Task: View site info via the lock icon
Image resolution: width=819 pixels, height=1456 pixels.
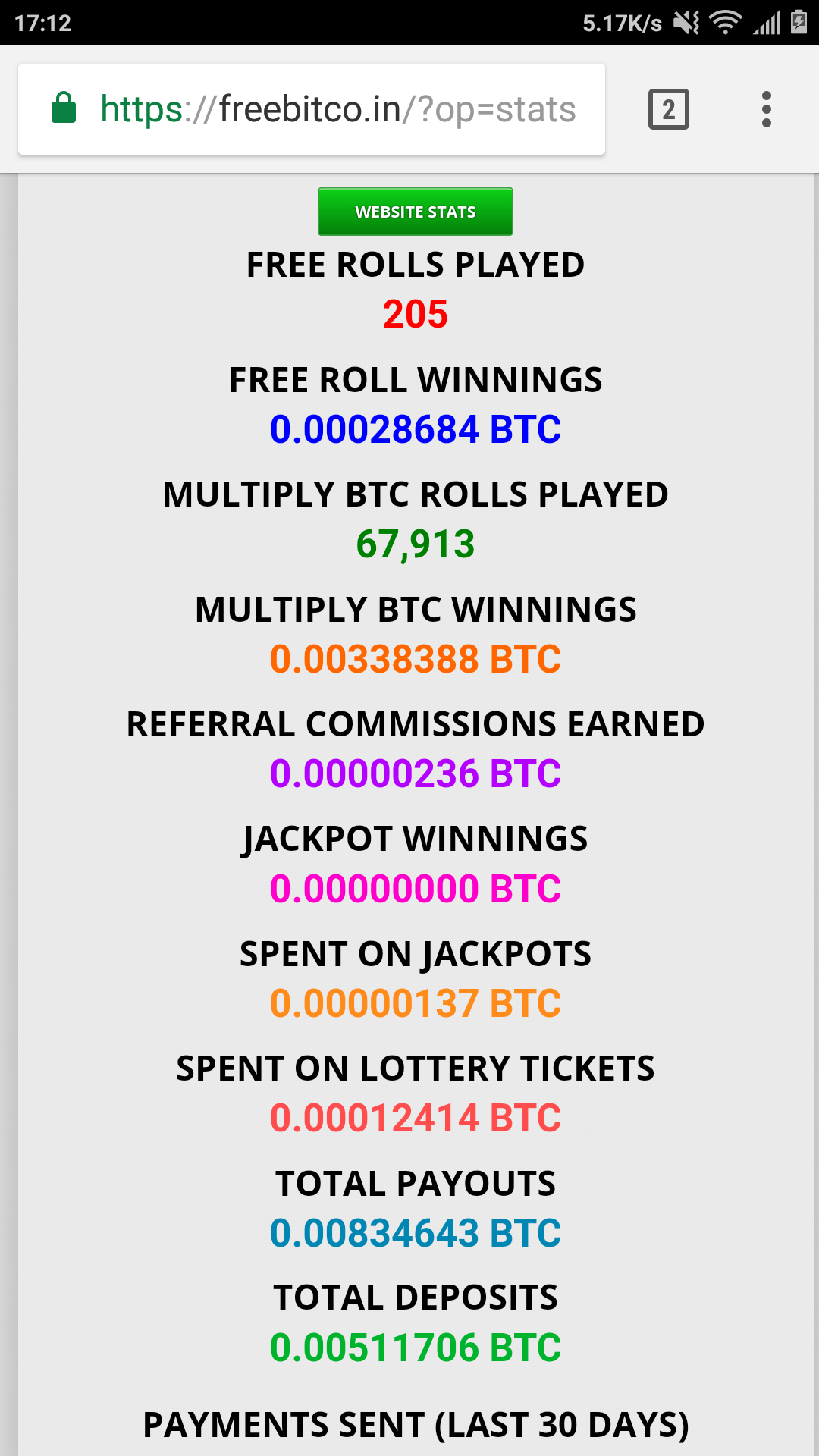Action: pyautogui.click(x=64, y=108)
